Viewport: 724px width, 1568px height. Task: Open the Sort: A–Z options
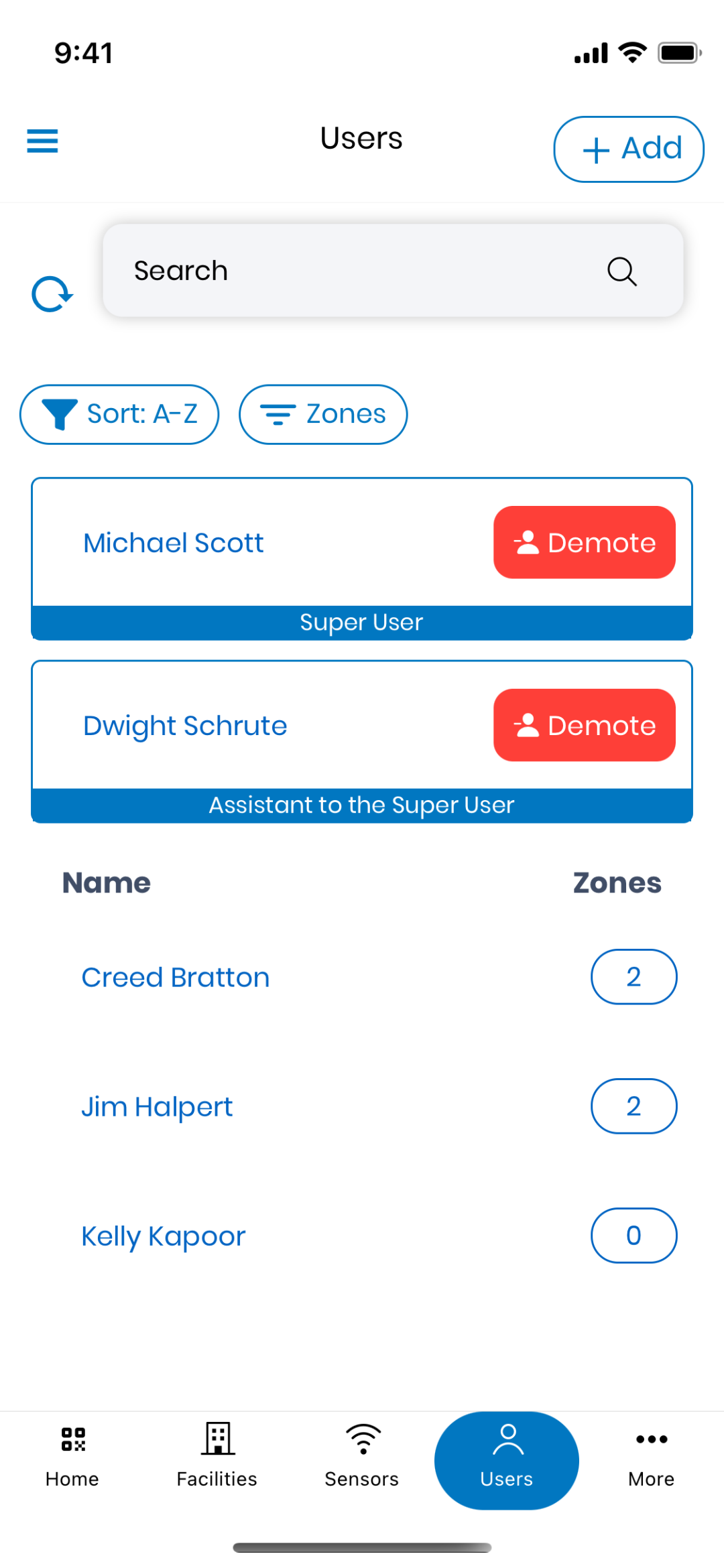pyautogui.click(x=119, y=414)
